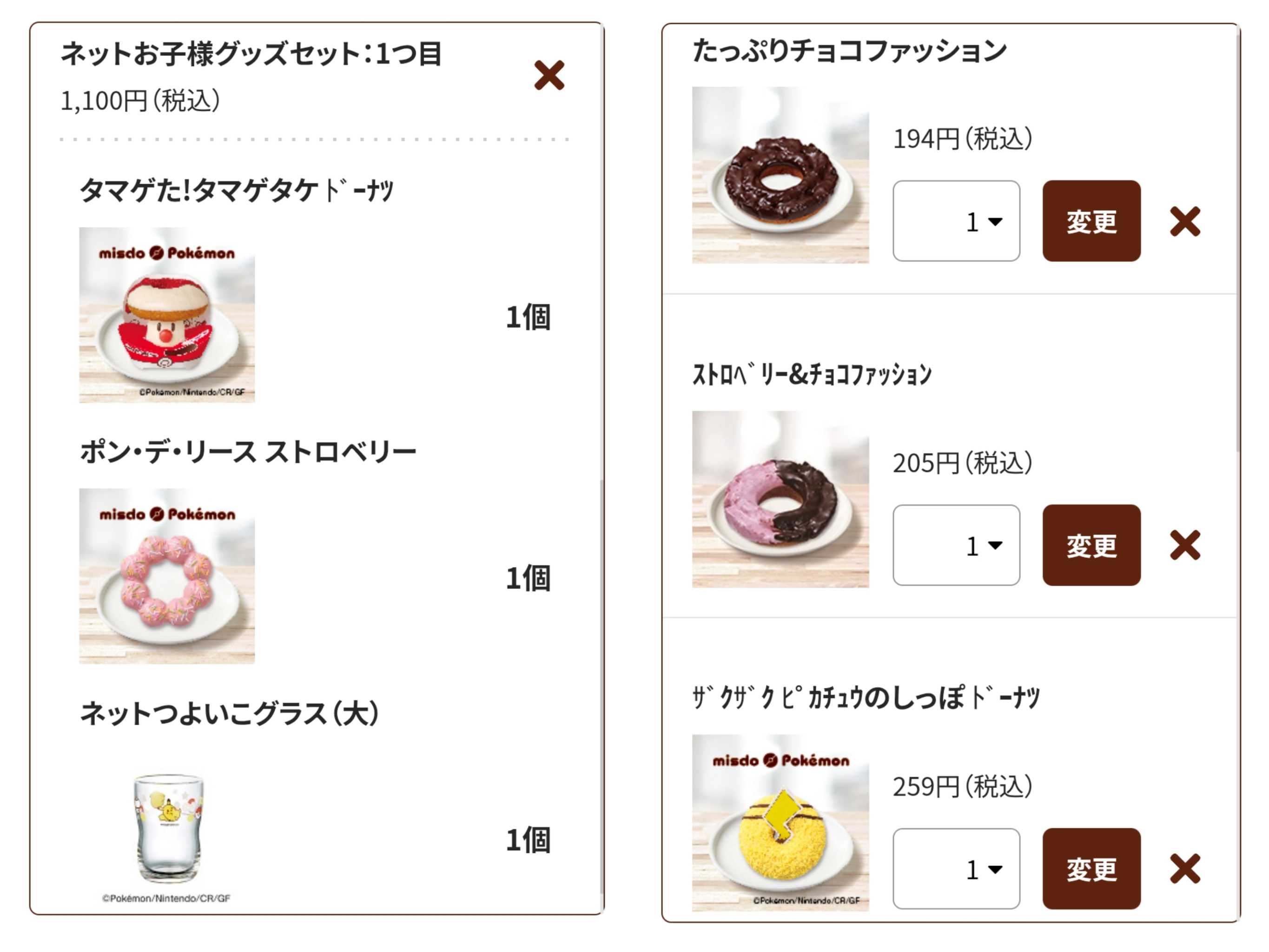Viewport: 1269px width, 952px height.
Task: Delete たっぷりチョコファッション from the cart
Action: click(1185, 221)
